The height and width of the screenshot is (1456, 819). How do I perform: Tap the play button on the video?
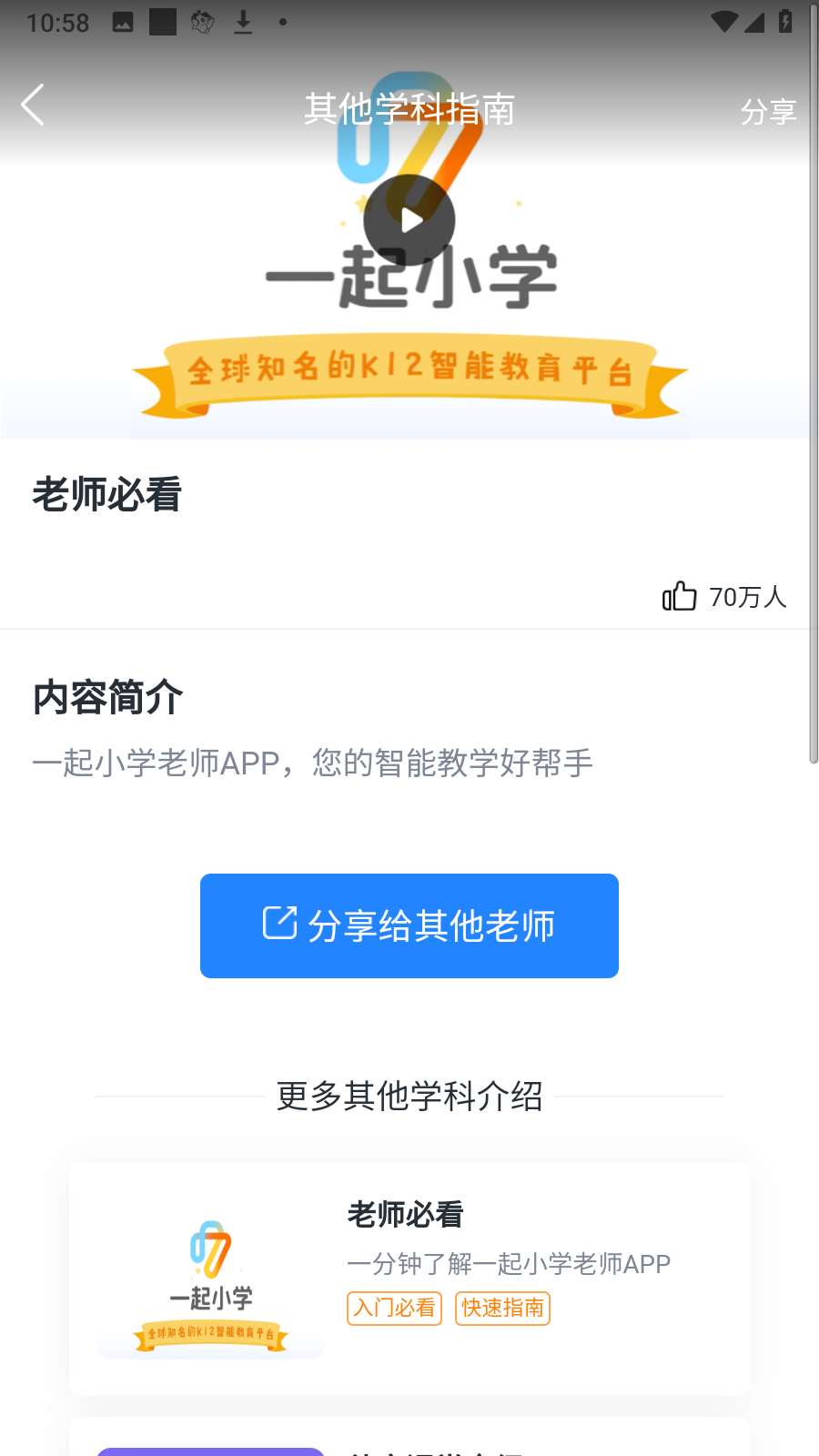(409, 219)
